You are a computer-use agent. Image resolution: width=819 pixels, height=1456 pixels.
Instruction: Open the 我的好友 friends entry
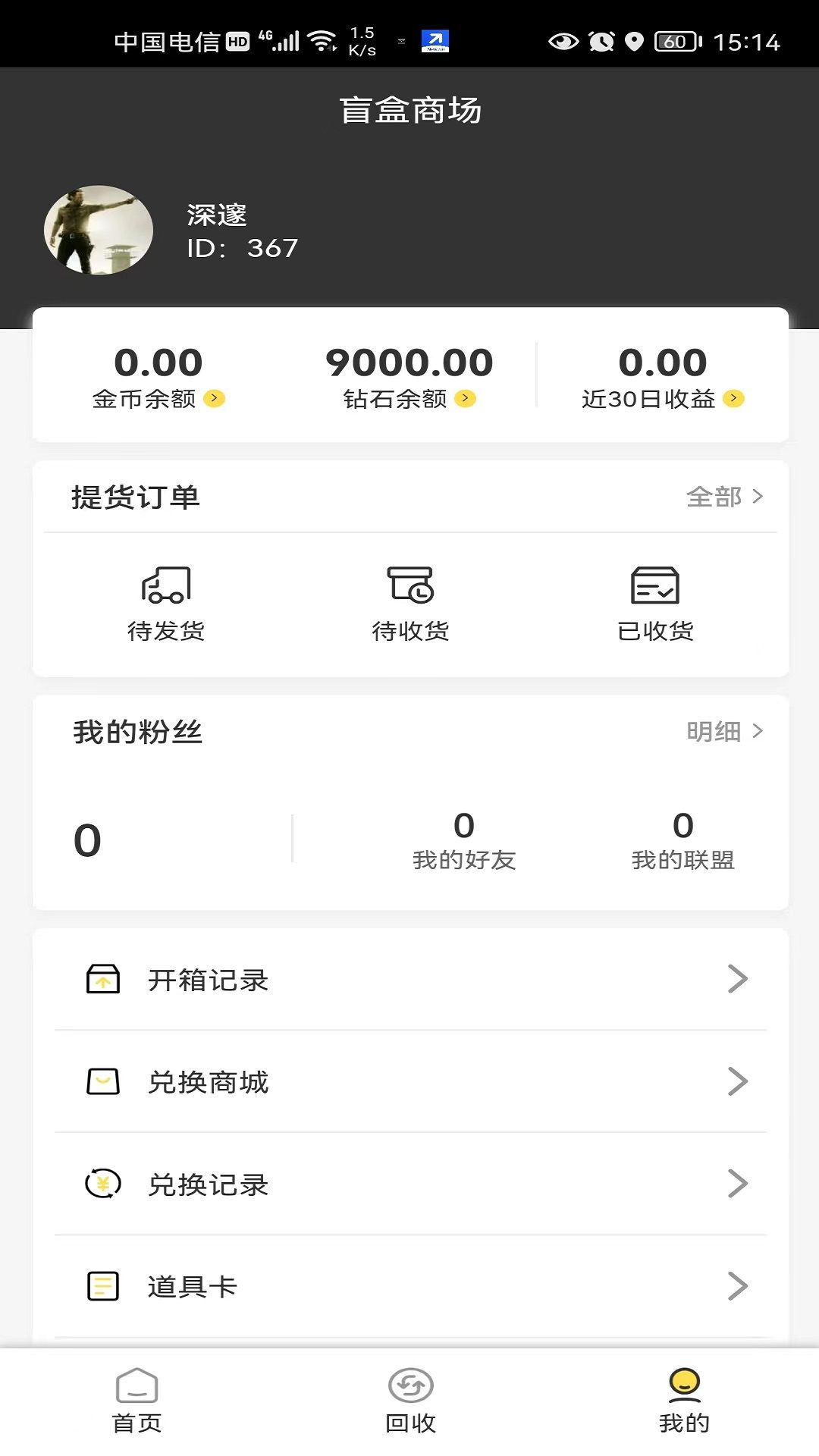(465, 842)
